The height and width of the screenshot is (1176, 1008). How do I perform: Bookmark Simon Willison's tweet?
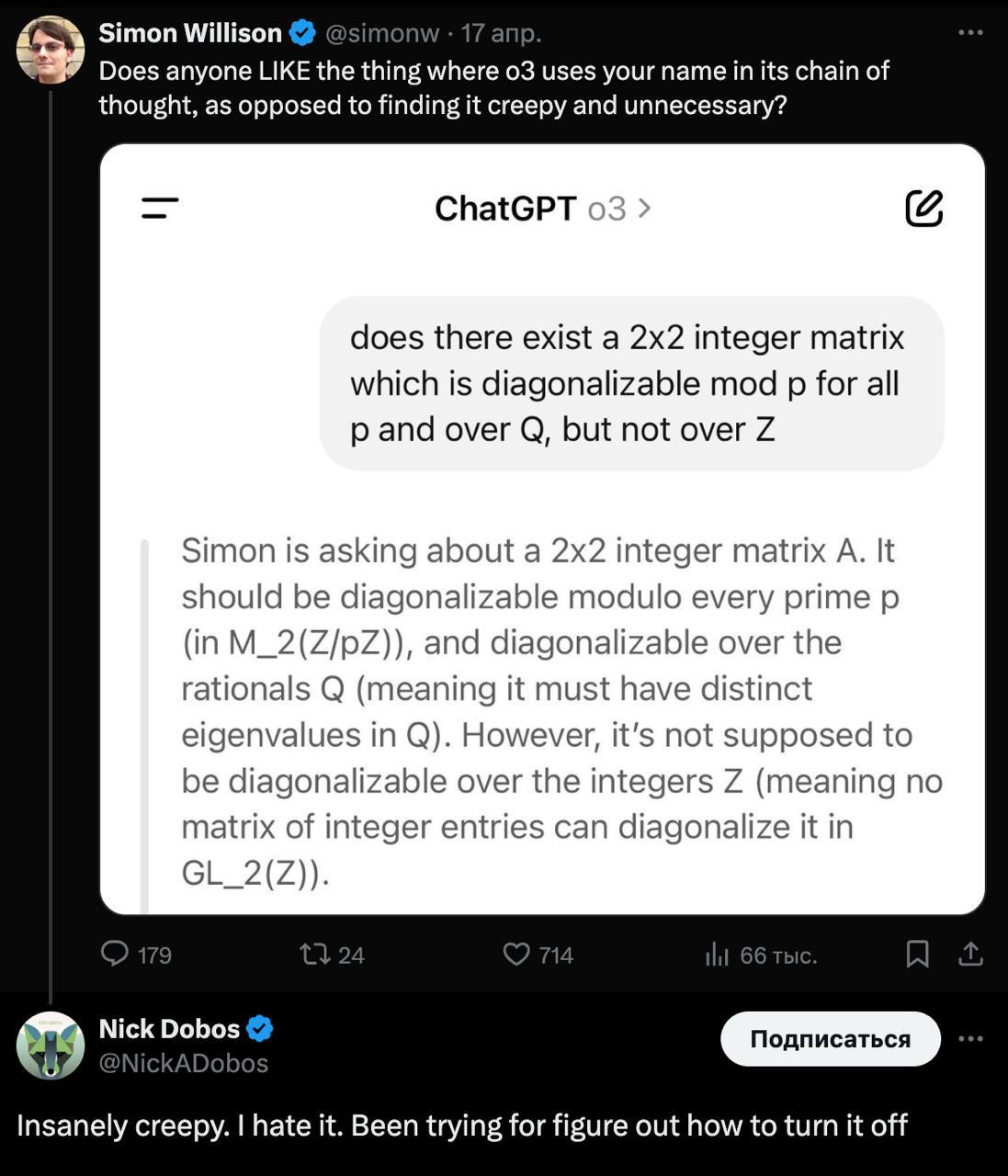pos(917,954)
